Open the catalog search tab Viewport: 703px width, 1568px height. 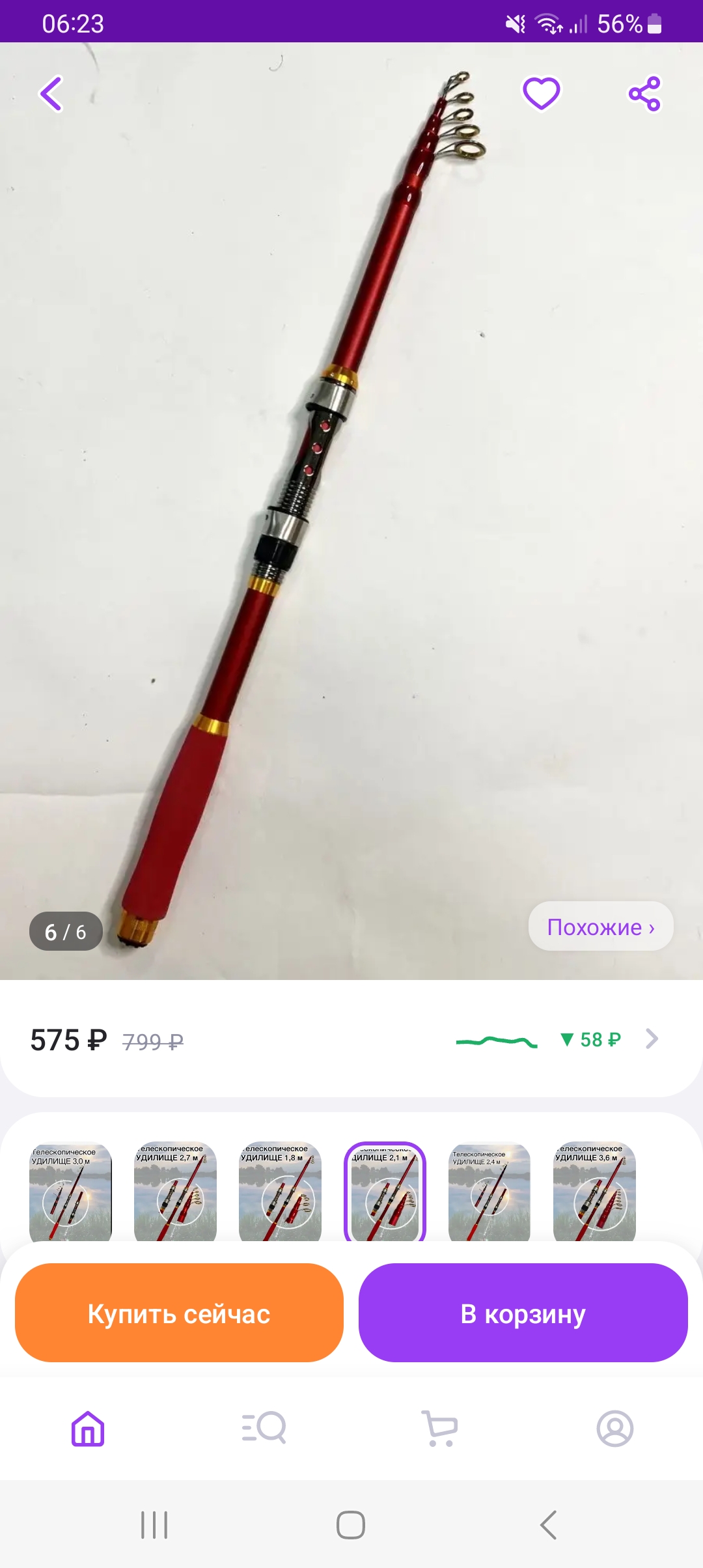264,1429
